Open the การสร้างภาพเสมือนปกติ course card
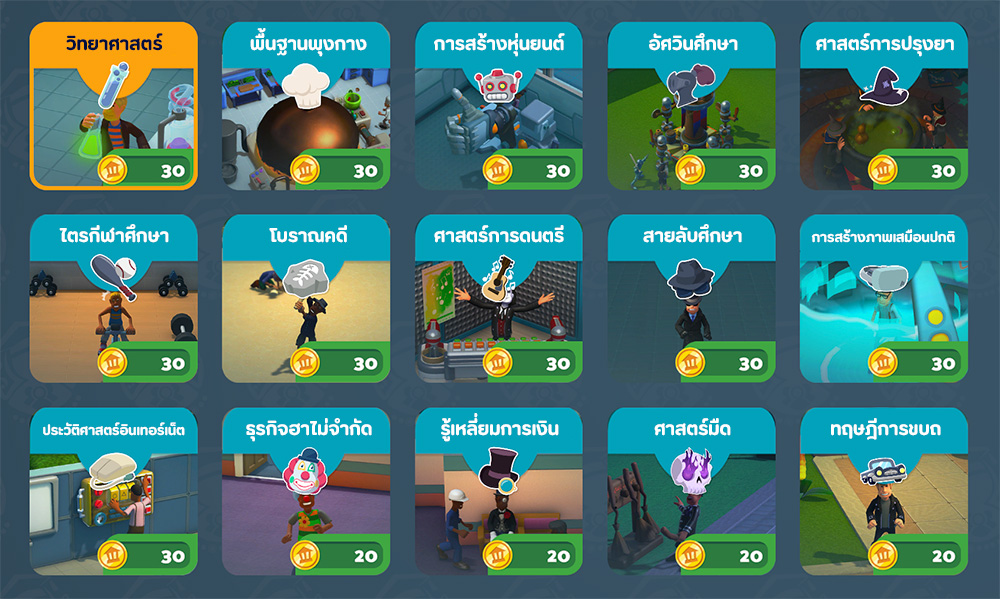This screenshot has width=1000, height=599. point(884,299)
